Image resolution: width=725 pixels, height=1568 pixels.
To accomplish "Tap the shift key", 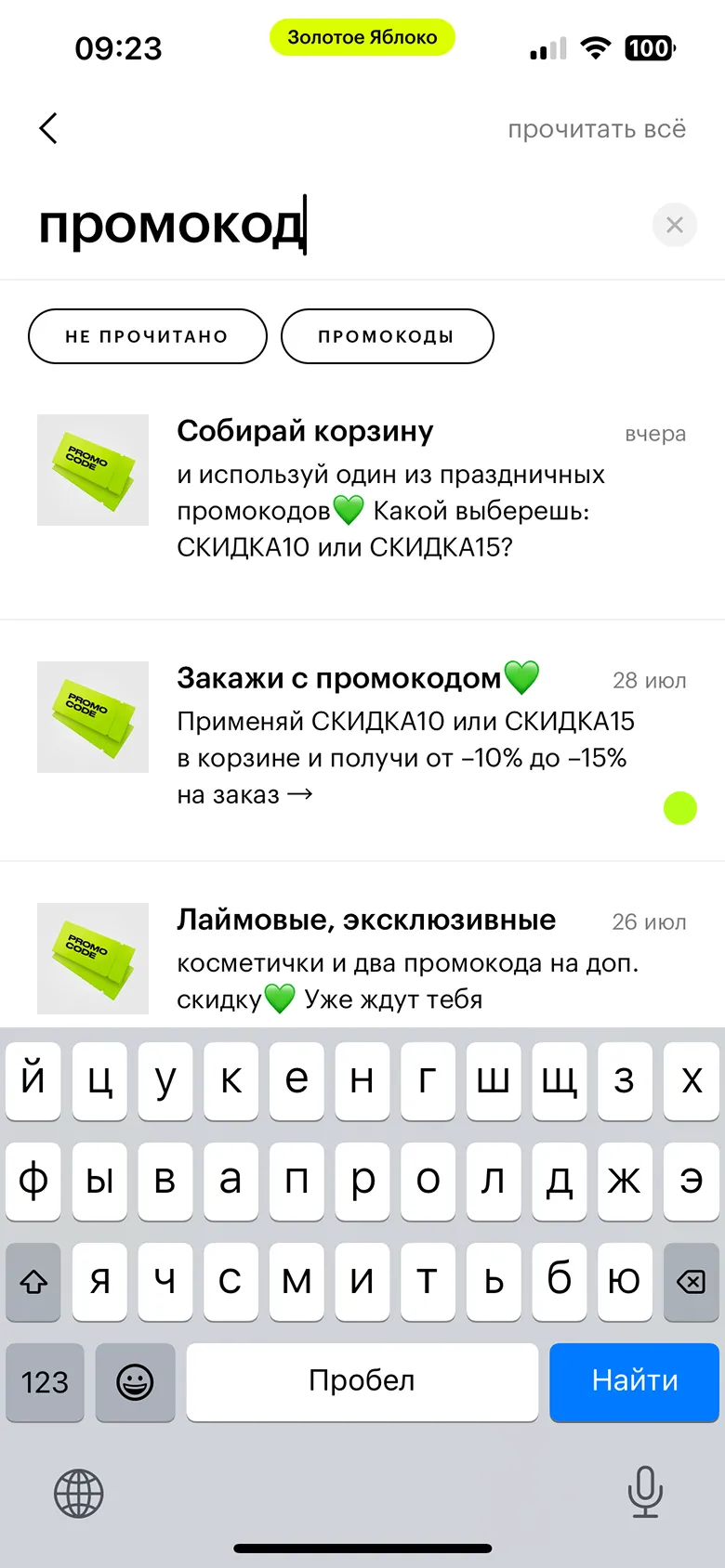I will tap(33, 1282).
